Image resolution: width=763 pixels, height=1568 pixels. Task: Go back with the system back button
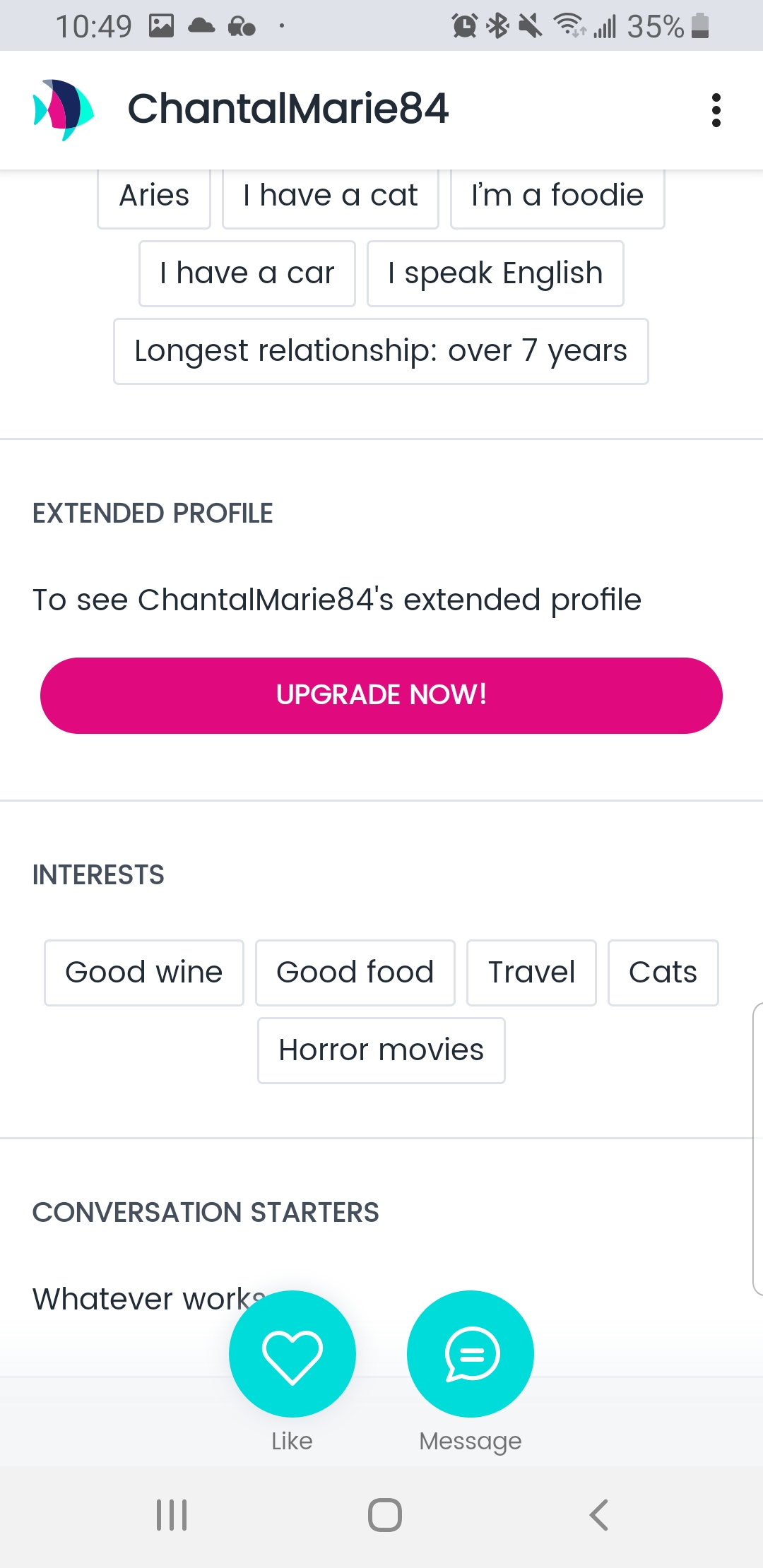tap(598, 1514)
